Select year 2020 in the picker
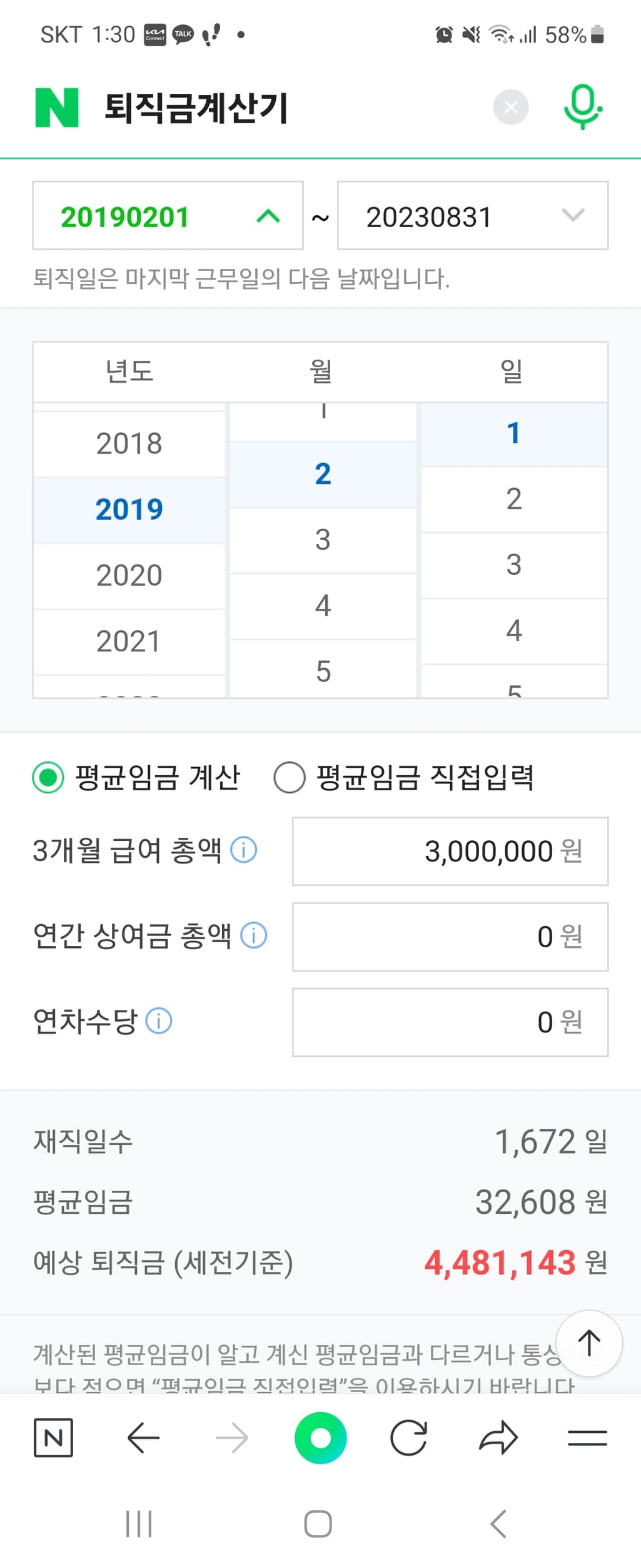641x1568 pixels. tap(129, 575)
